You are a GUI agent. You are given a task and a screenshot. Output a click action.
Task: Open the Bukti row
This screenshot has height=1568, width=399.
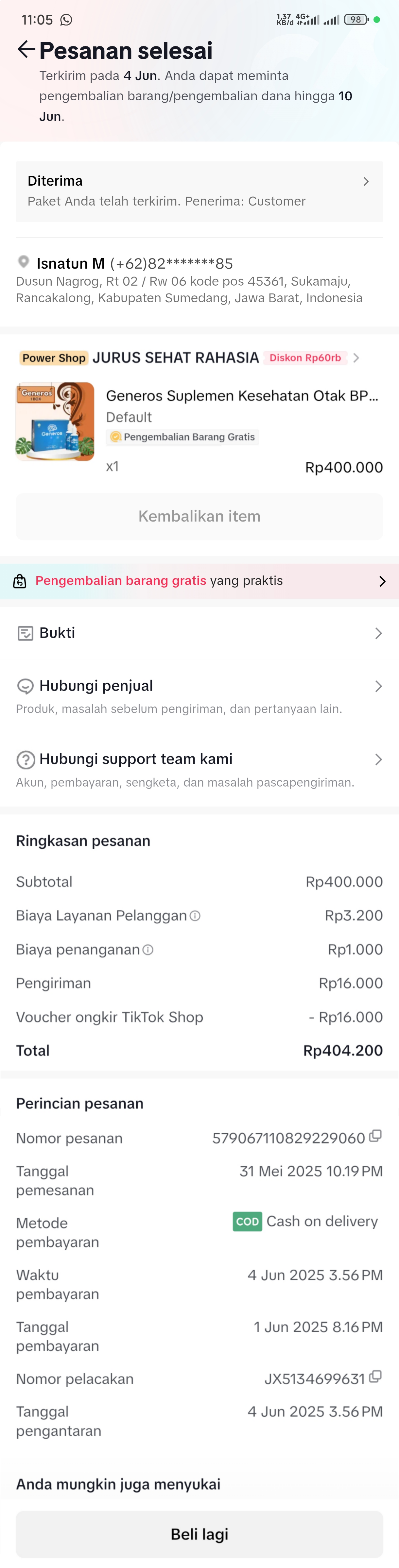[199, 634]
